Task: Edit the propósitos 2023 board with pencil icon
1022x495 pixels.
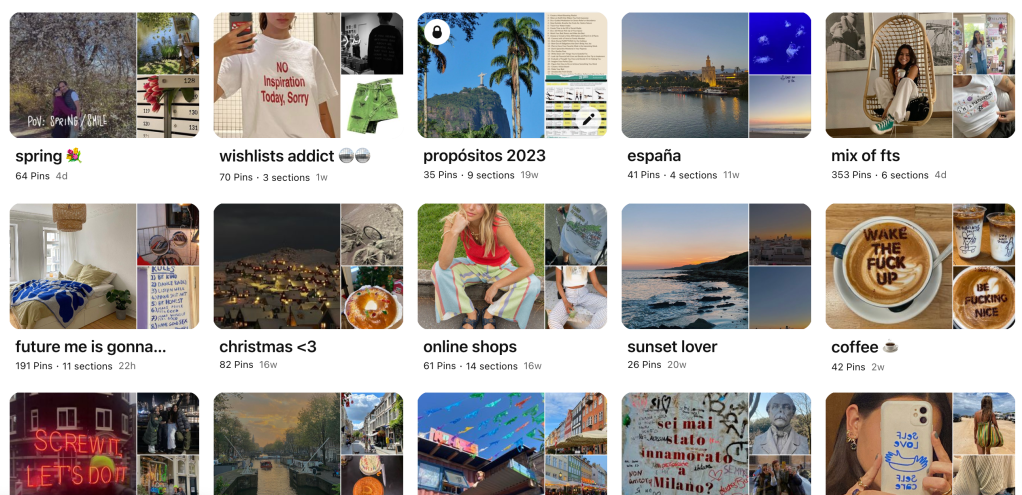Action: 588,120
